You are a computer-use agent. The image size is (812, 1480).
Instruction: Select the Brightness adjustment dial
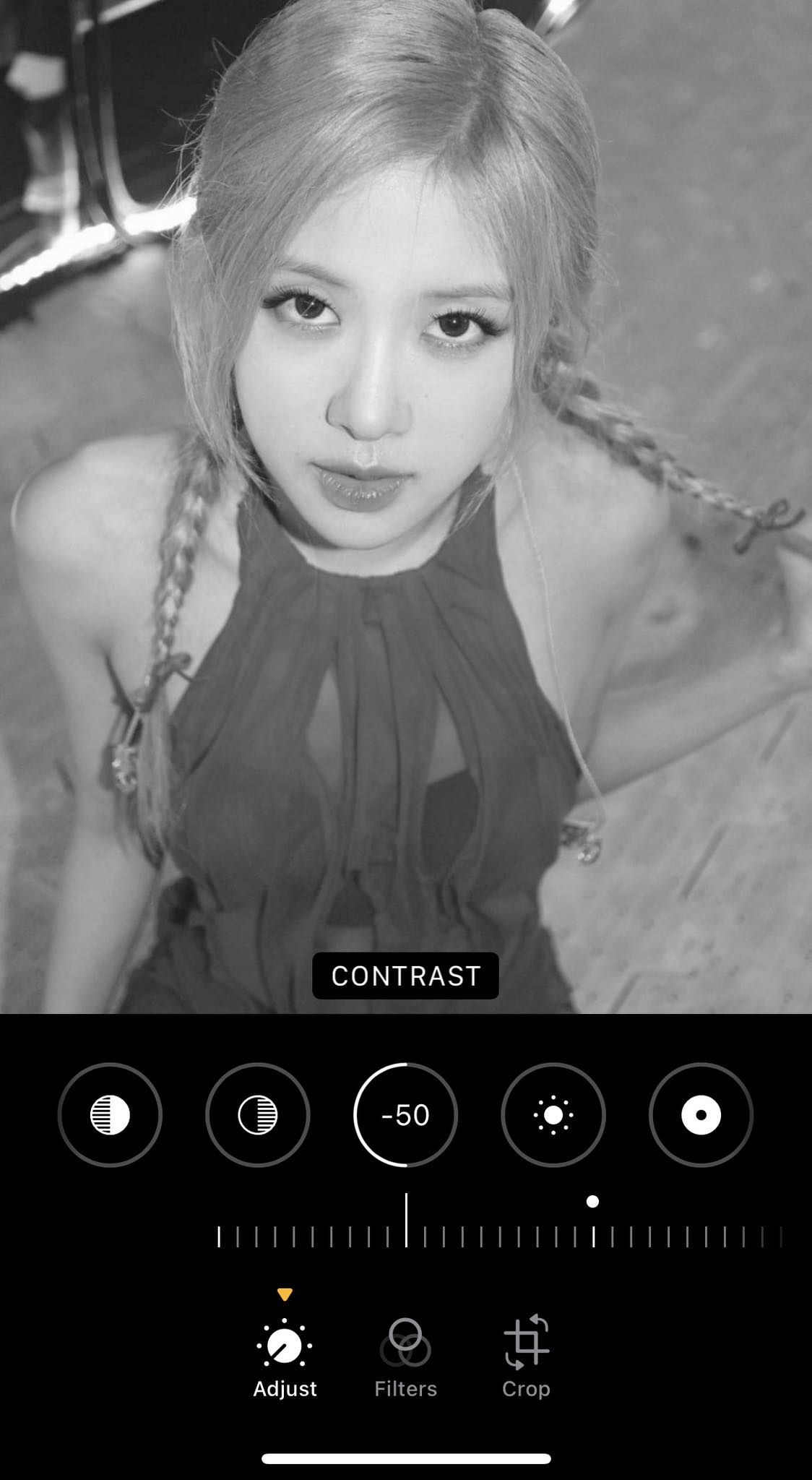tap(553, 1115)
